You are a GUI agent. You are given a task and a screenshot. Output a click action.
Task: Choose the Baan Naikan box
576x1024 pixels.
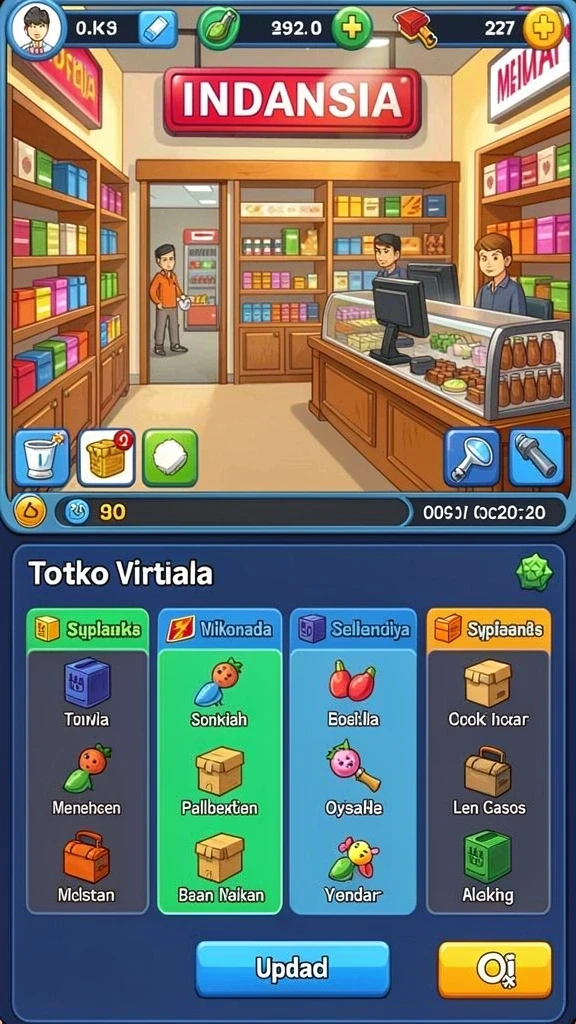click(x=221, y=867)
